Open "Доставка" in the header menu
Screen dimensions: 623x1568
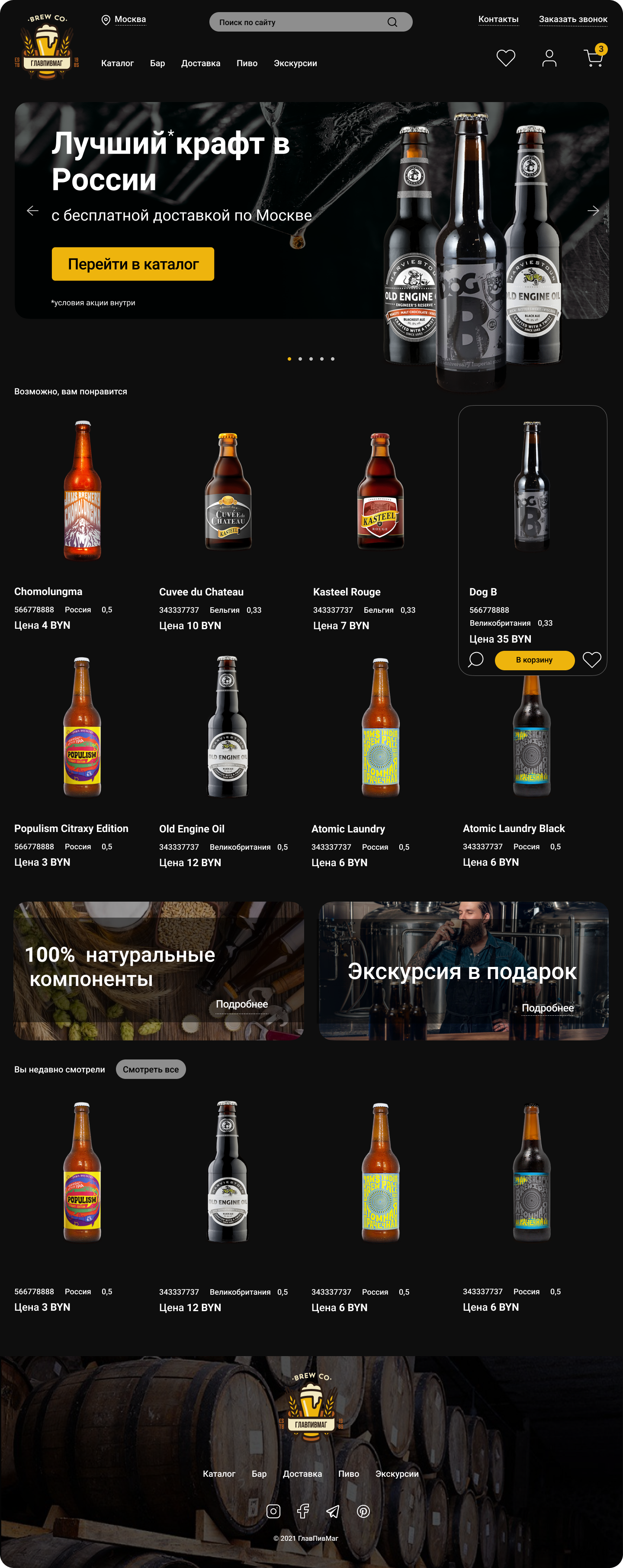click(200, 63)
